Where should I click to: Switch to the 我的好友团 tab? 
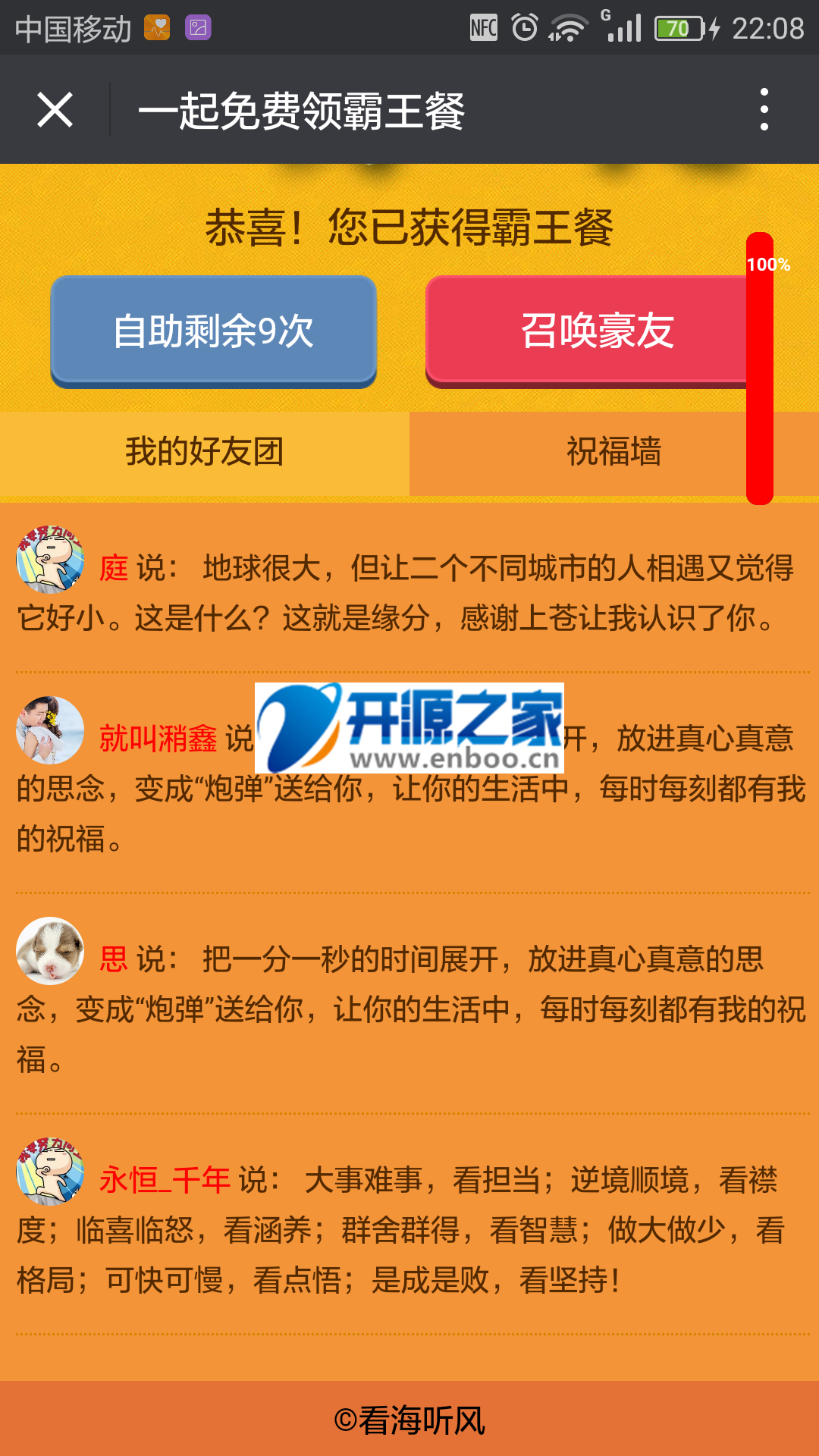(x=204, y=453)
